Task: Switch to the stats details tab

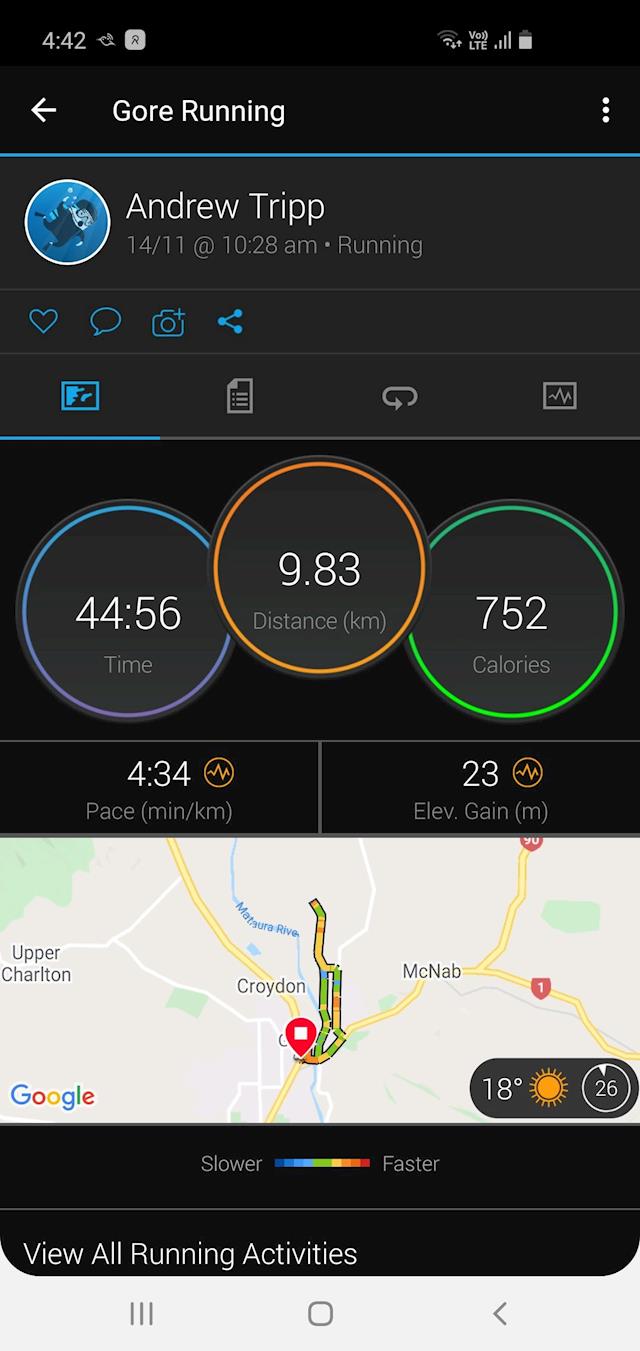Action: point(239,397)
